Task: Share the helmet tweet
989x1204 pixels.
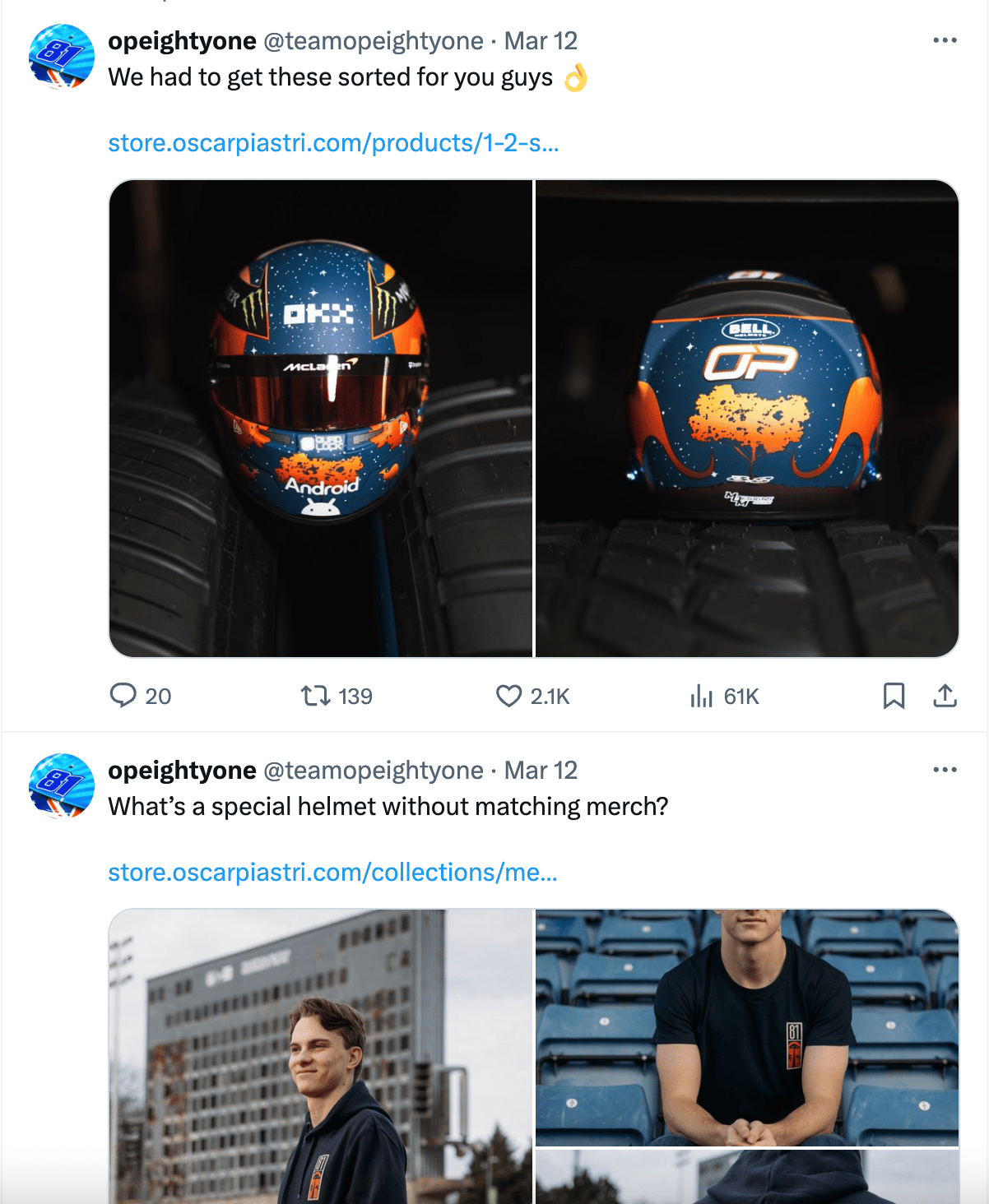Action: click(x=945, y=696)
